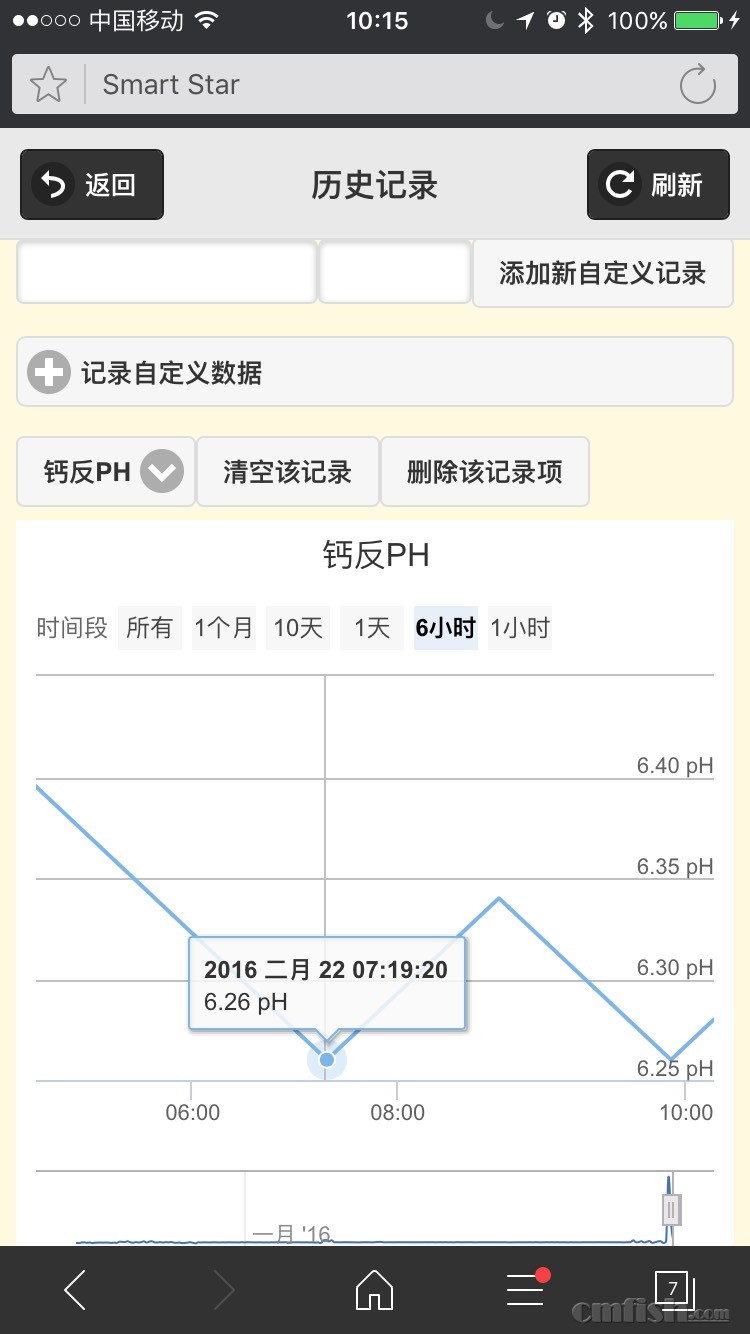
Task: Bookmark this page with the star icon
Action: pyautogui.click(x=48, y=85)
